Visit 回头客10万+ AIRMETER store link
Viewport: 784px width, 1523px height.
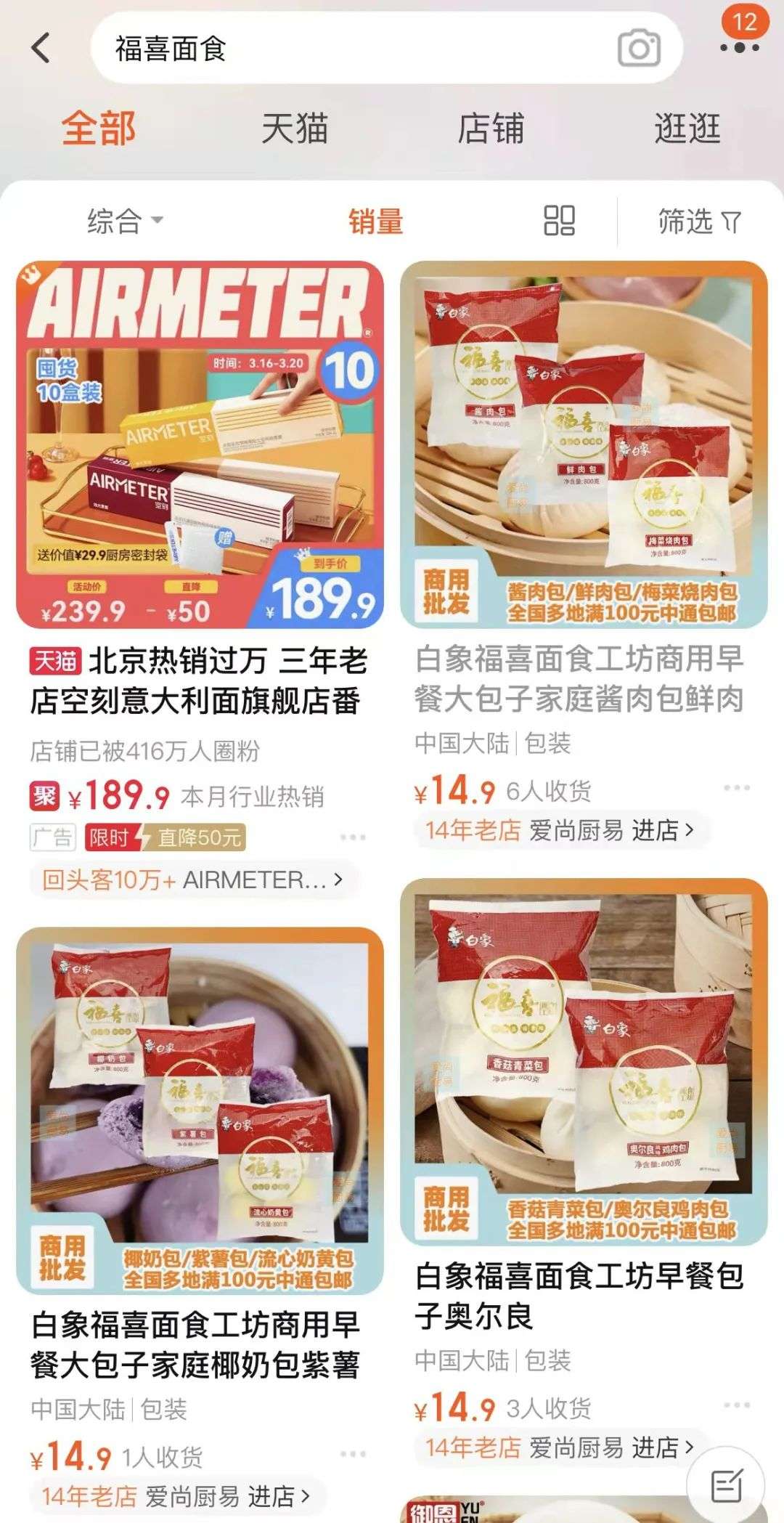[x=192, y=880]
